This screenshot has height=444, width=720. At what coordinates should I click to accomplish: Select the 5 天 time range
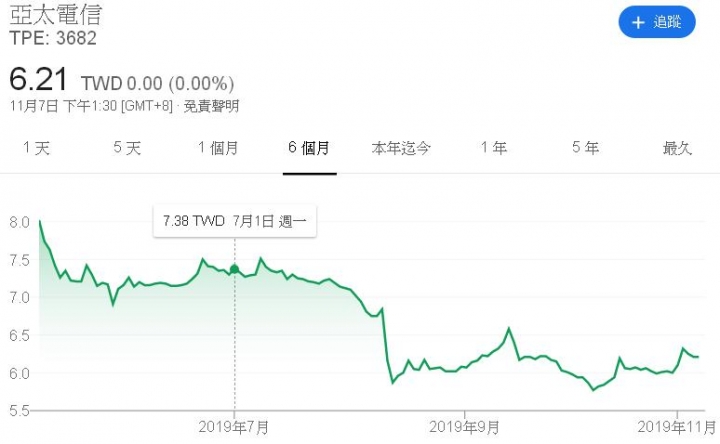coord(127,148)
